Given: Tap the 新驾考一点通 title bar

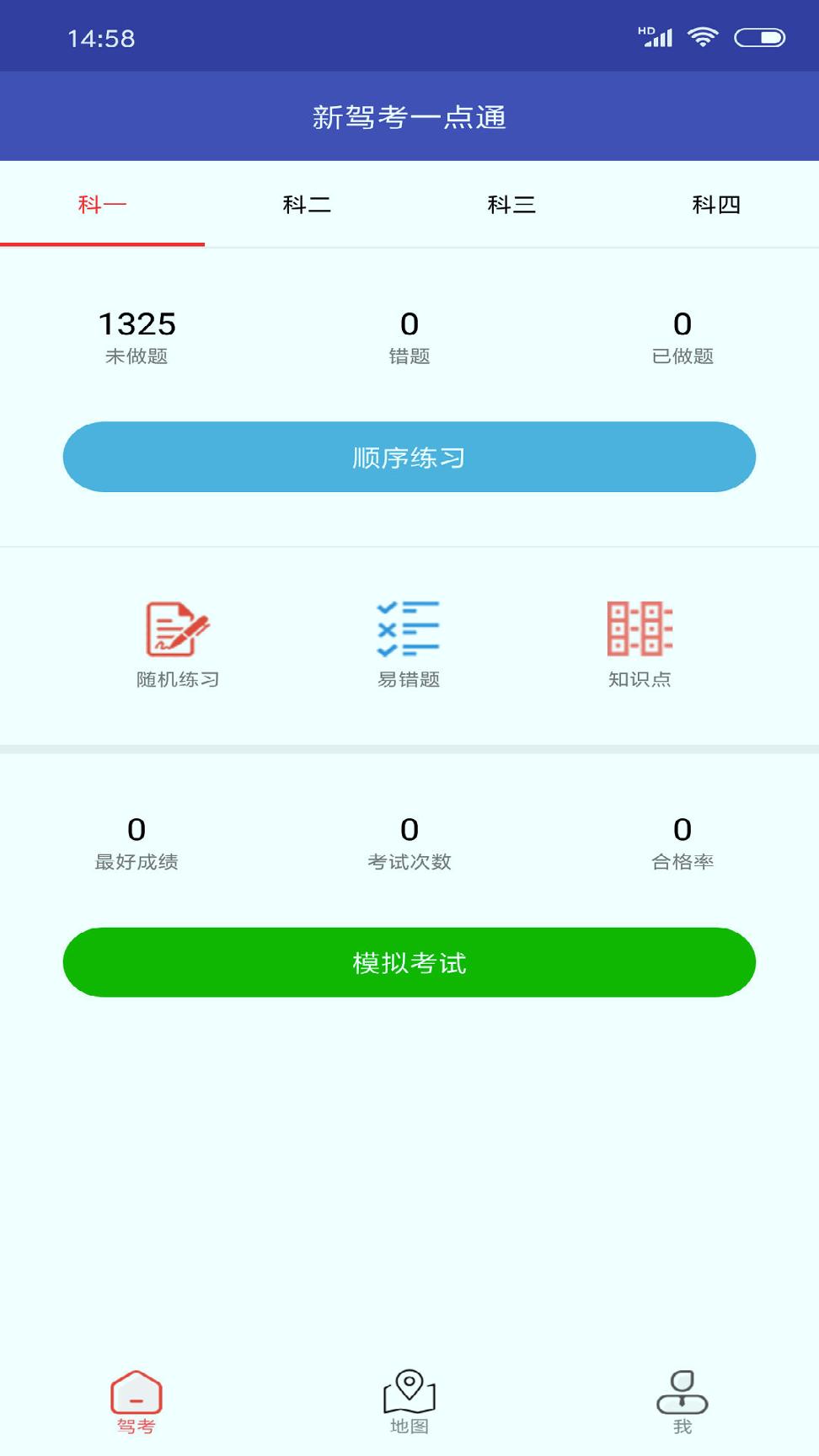Looking at the screenshot, I should point(409,117).
